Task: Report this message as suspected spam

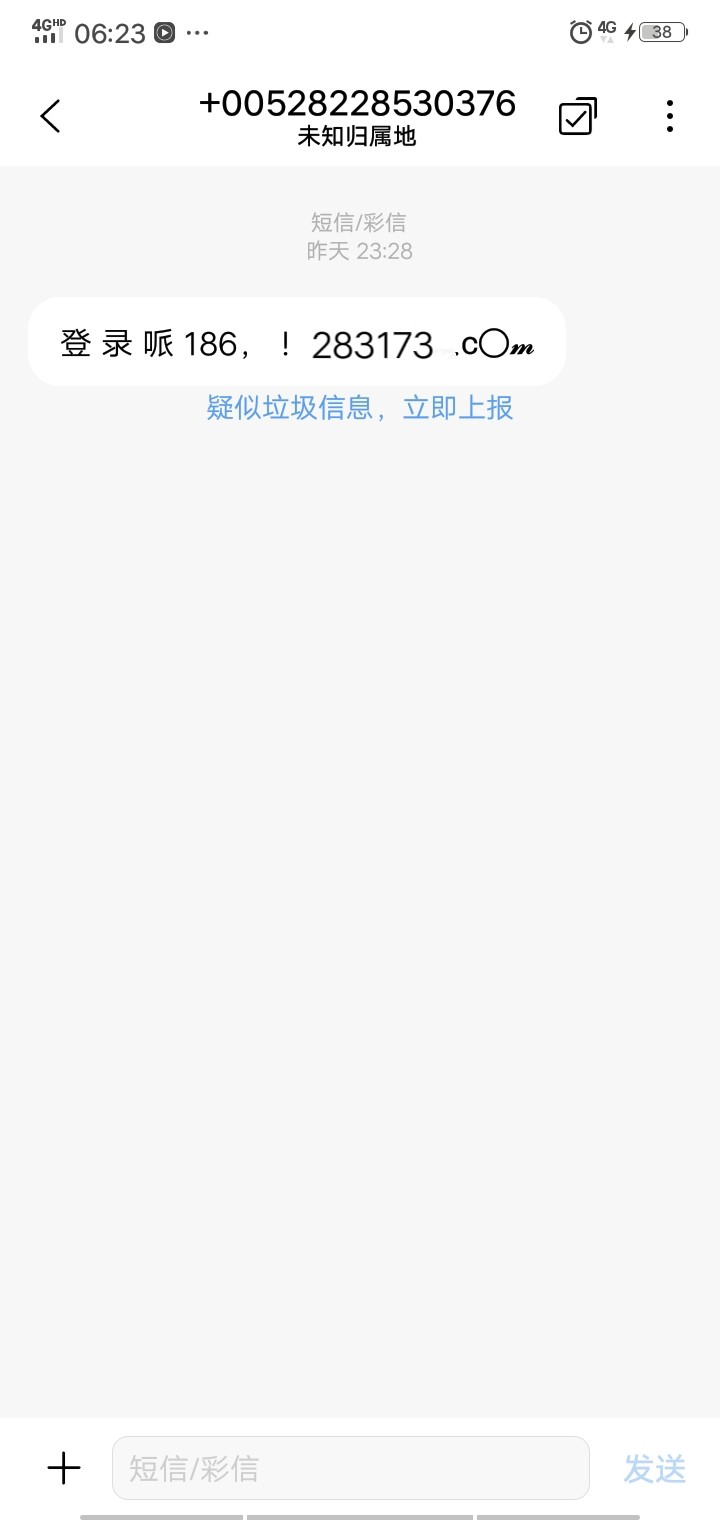Action: 359,407
